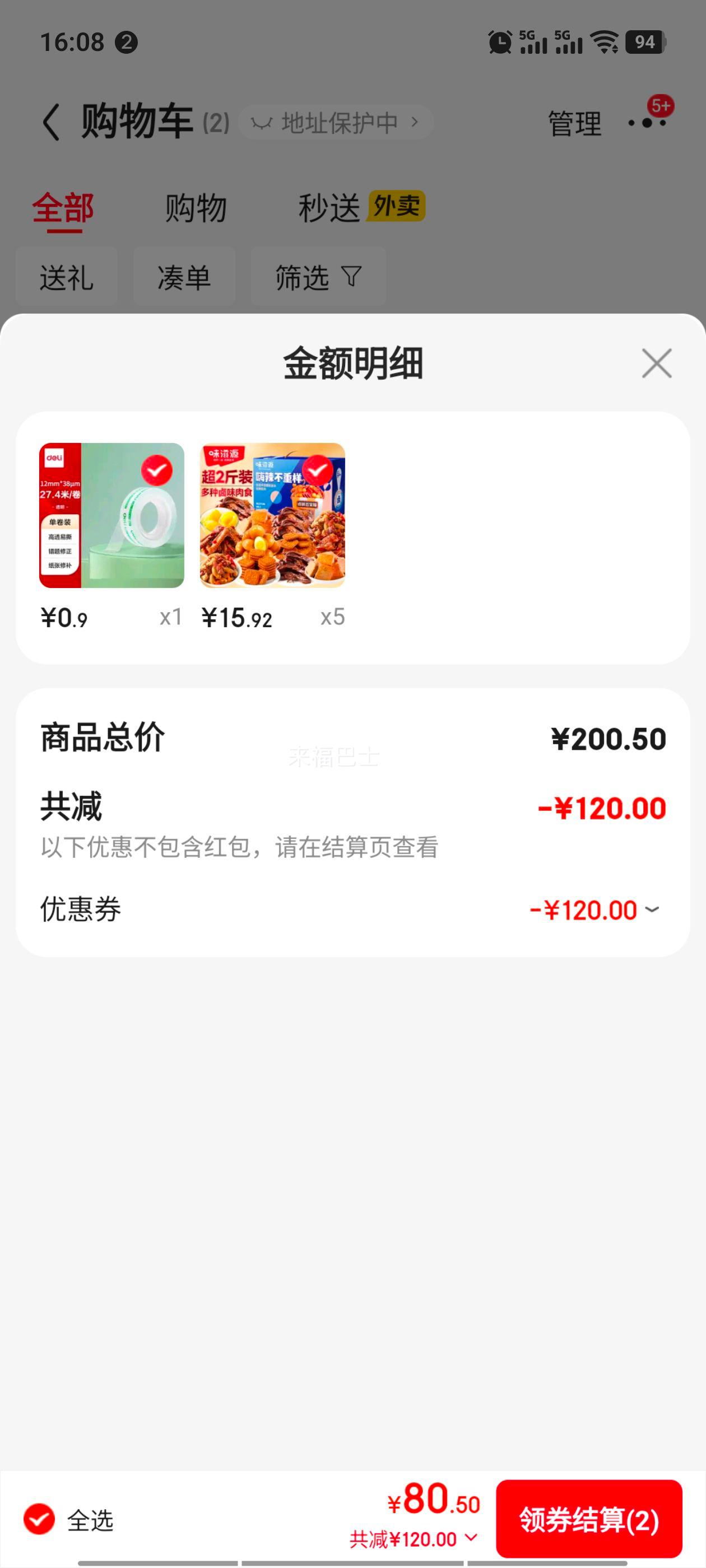Open the more options menu with 5+ badge
The height and width of the screenshot is (1568, 706).
pyautogui.click(x=648, y=122)
